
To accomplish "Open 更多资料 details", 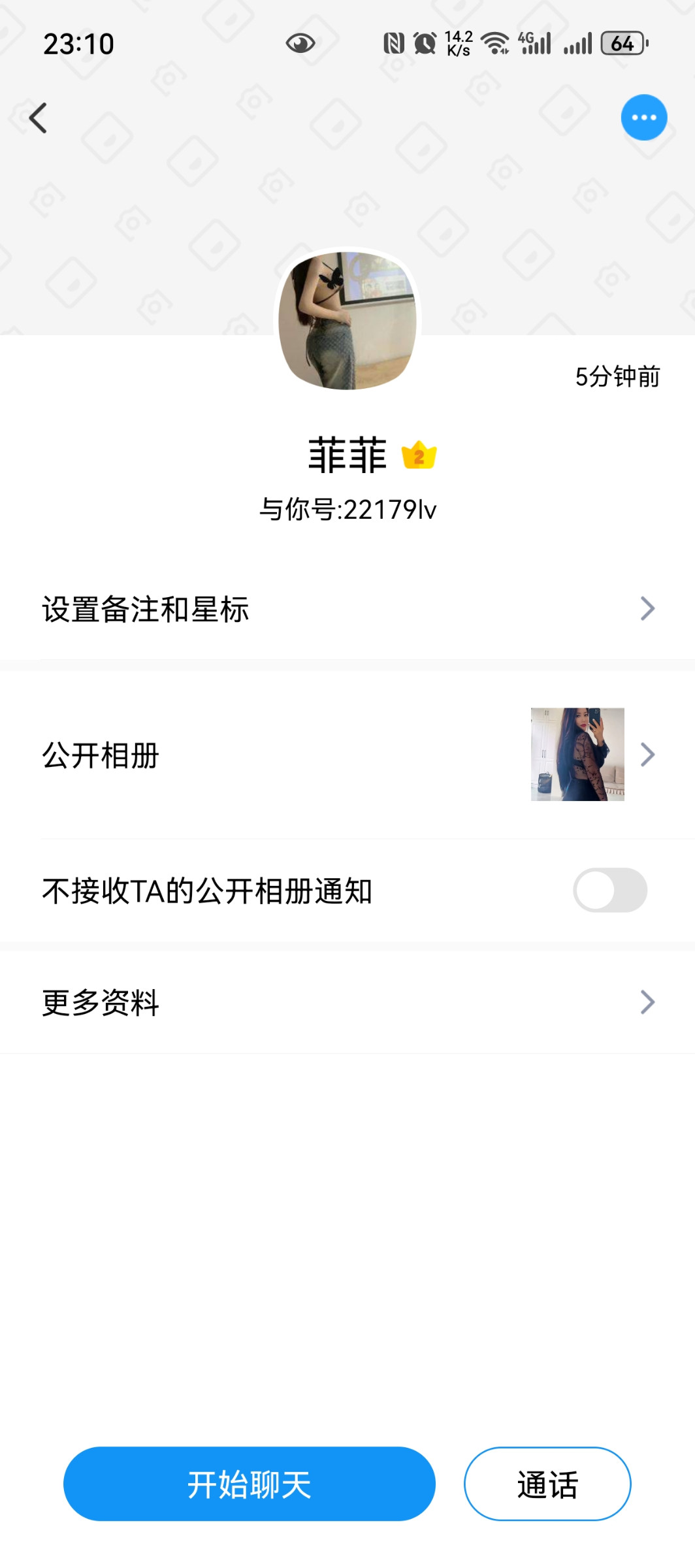I will point(347,1002).
